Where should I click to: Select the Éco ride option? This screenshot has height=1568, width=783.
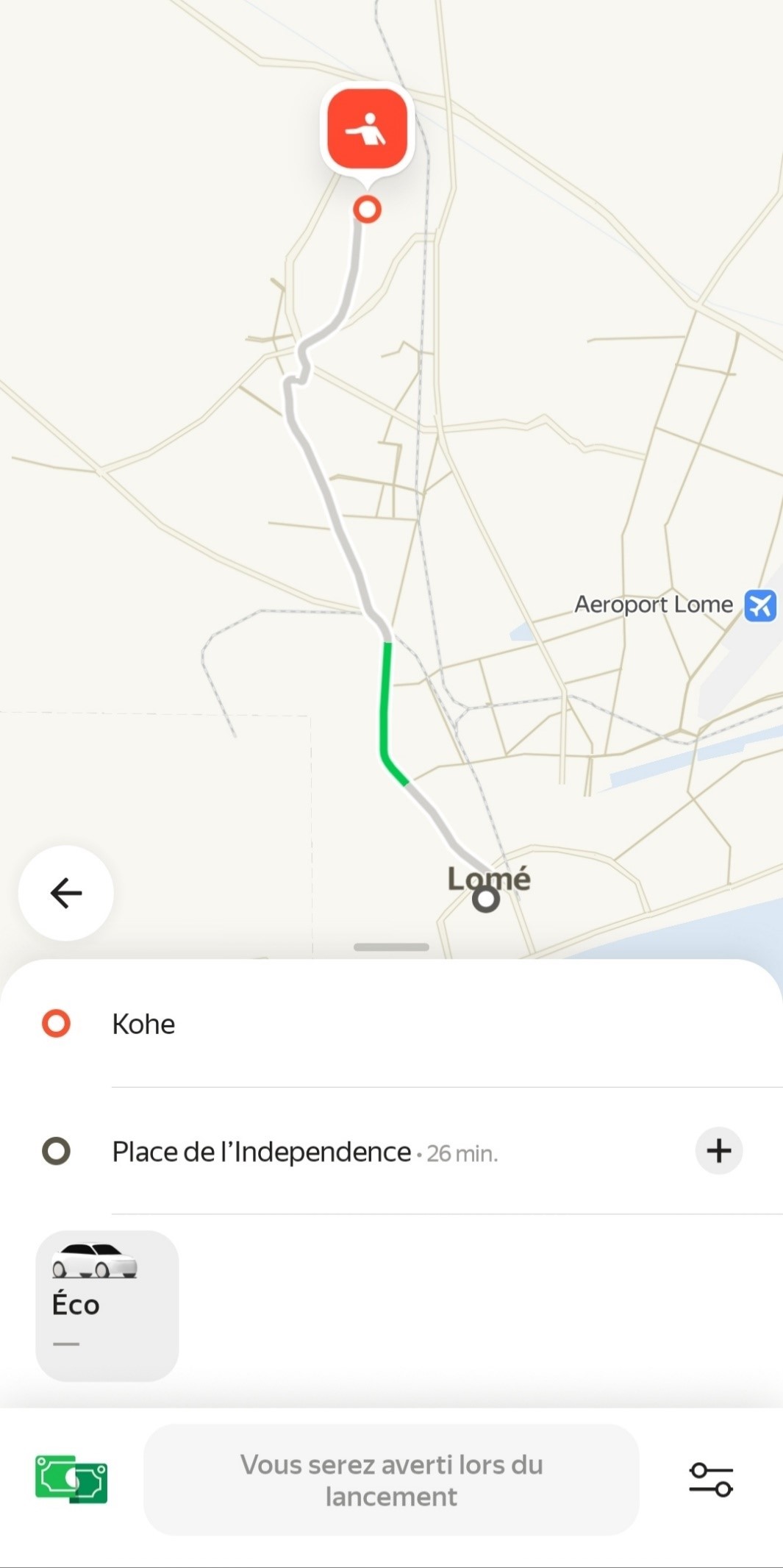[x=107, y=1305]
